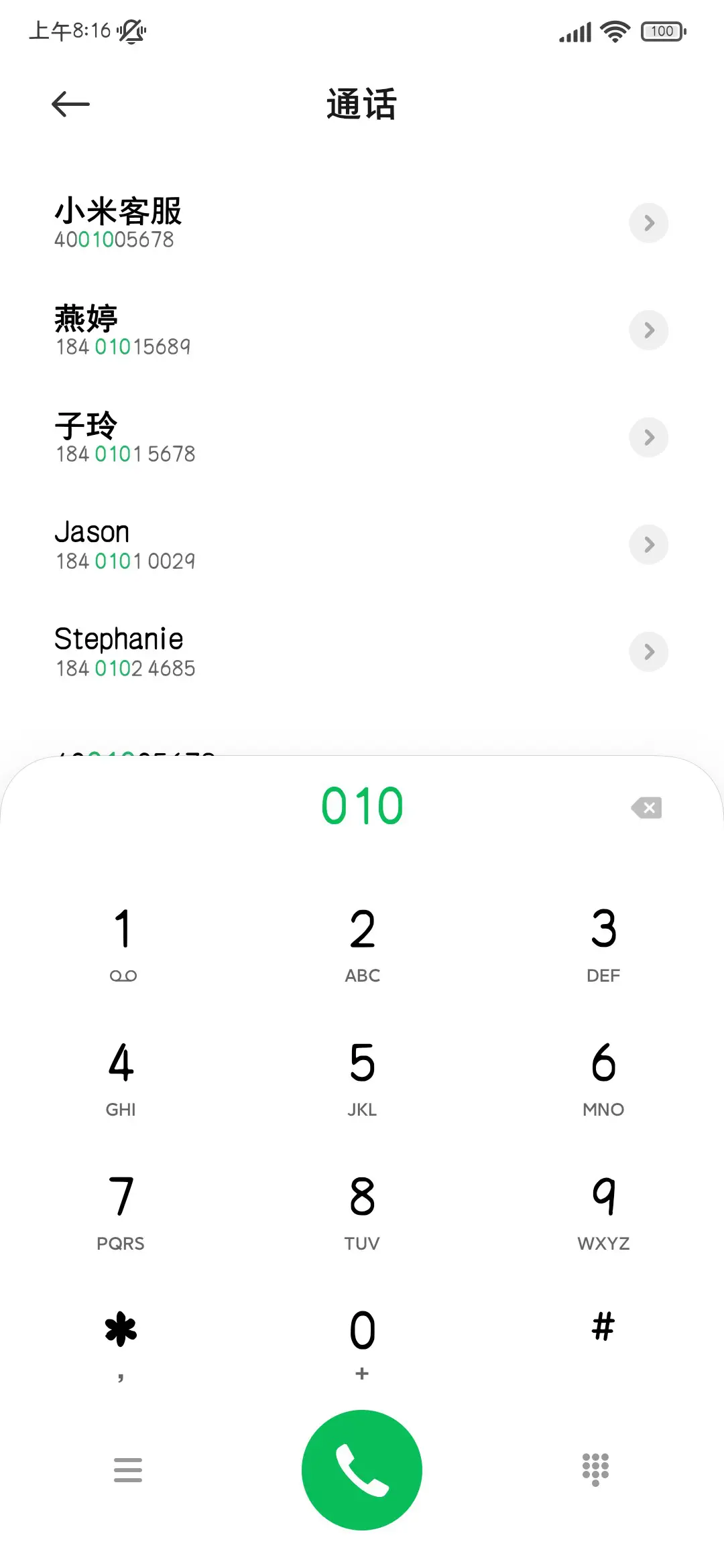Expand the 子玲 call entry
724x1568 pixels.
[648, 437]
